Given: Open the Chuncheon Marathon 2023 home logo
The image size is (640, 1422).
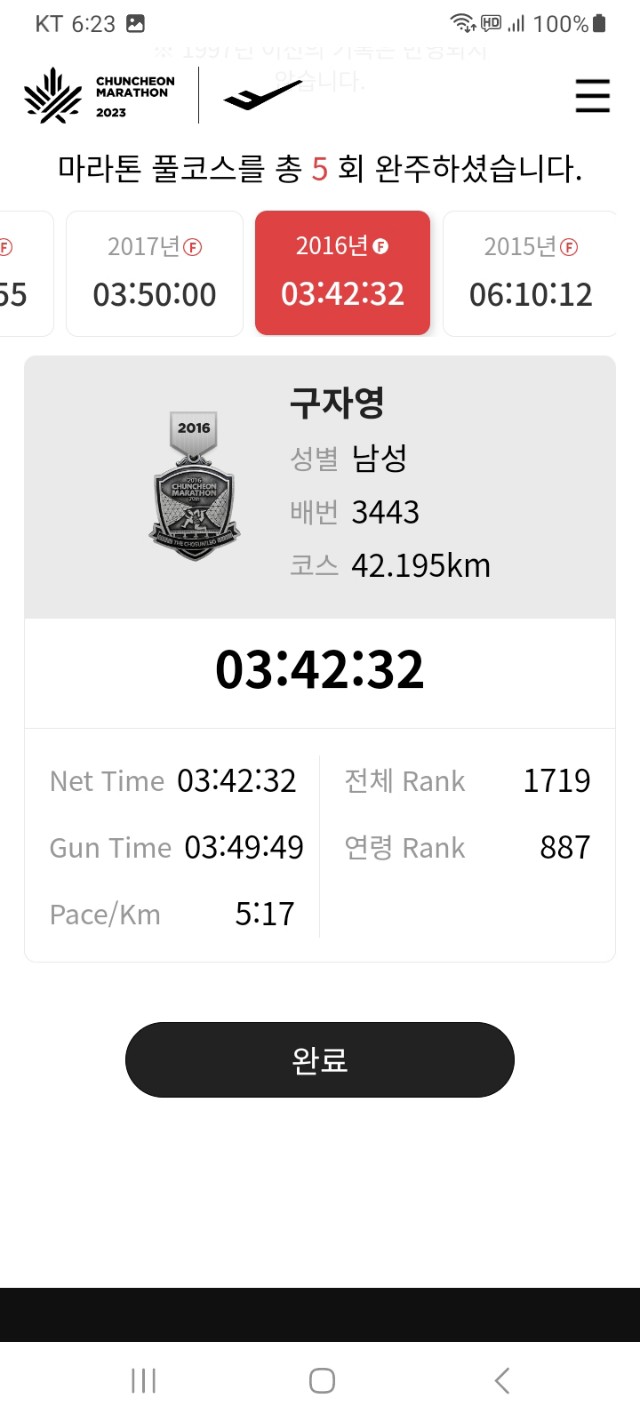Looking at the screenshot, I should (100, 96).
